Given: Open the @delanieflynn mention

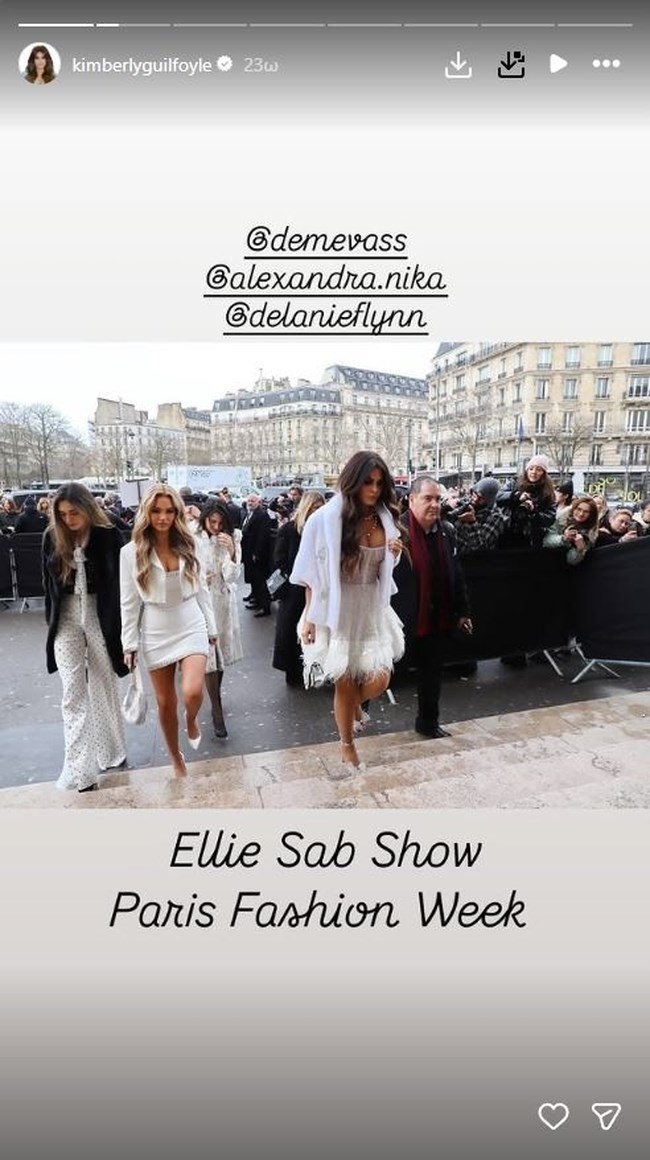Looking at the screenshot, I should coord(326,317).
